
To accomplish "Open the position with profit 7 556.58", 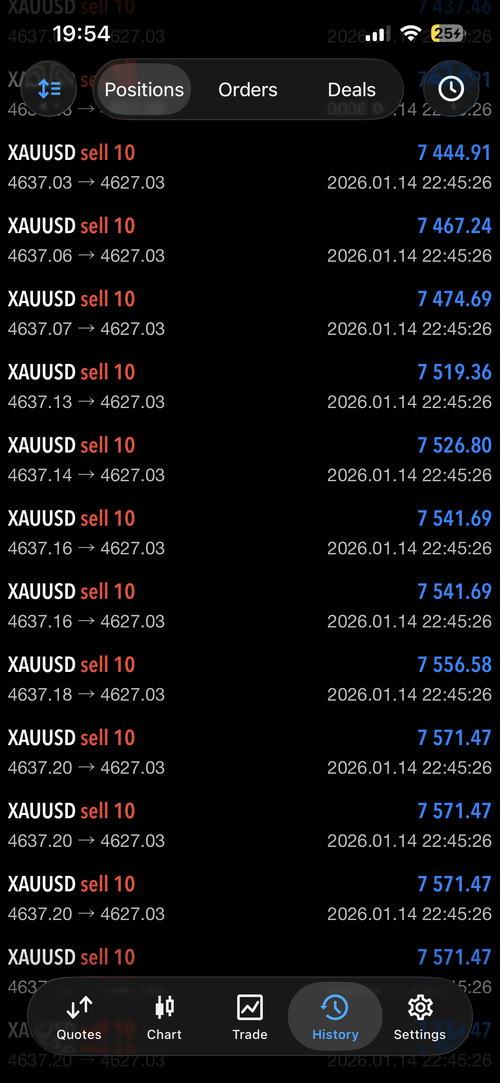I will point(250,680).
